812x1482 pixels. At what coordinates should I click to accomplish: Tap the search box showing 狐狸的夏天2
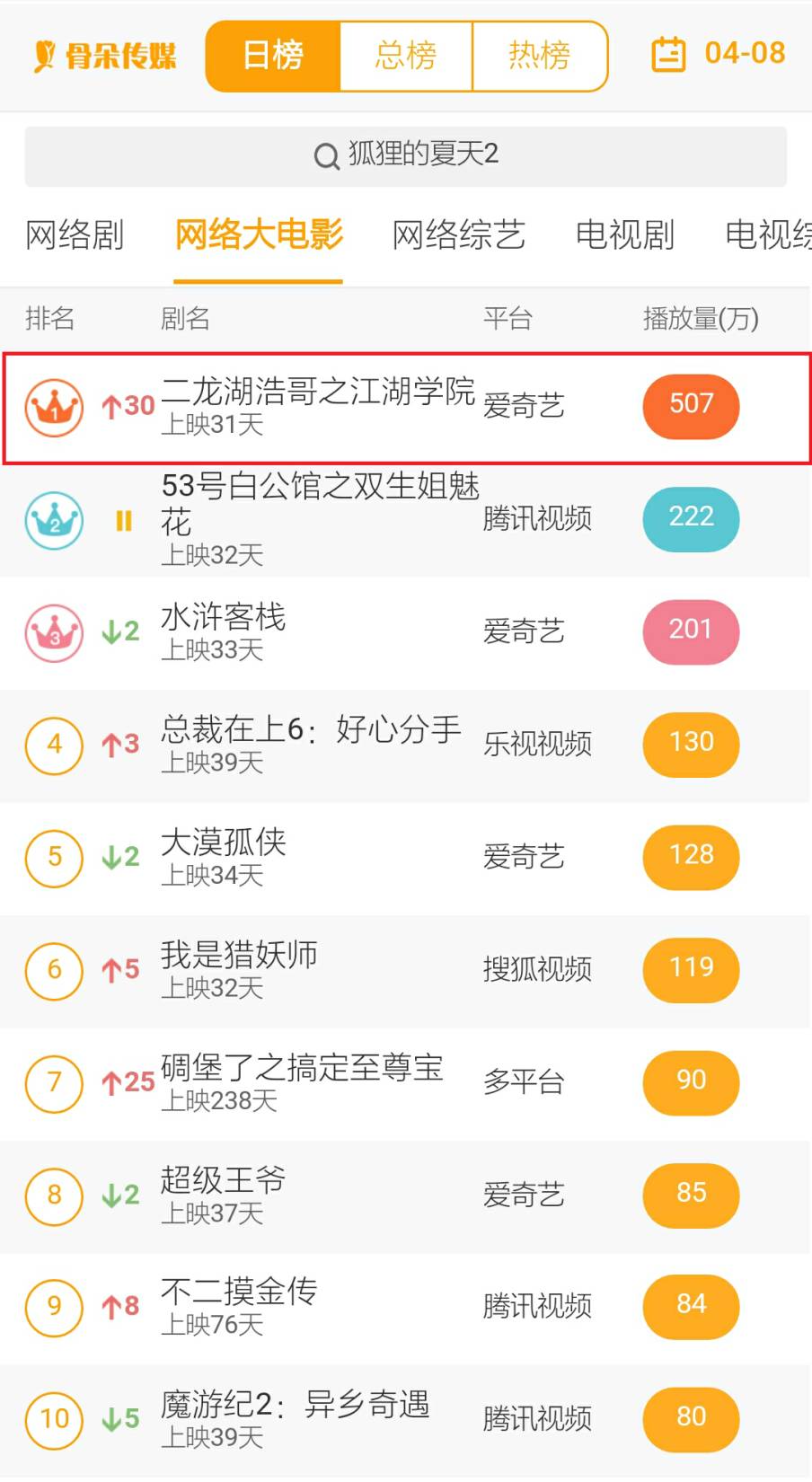(406, 156)
